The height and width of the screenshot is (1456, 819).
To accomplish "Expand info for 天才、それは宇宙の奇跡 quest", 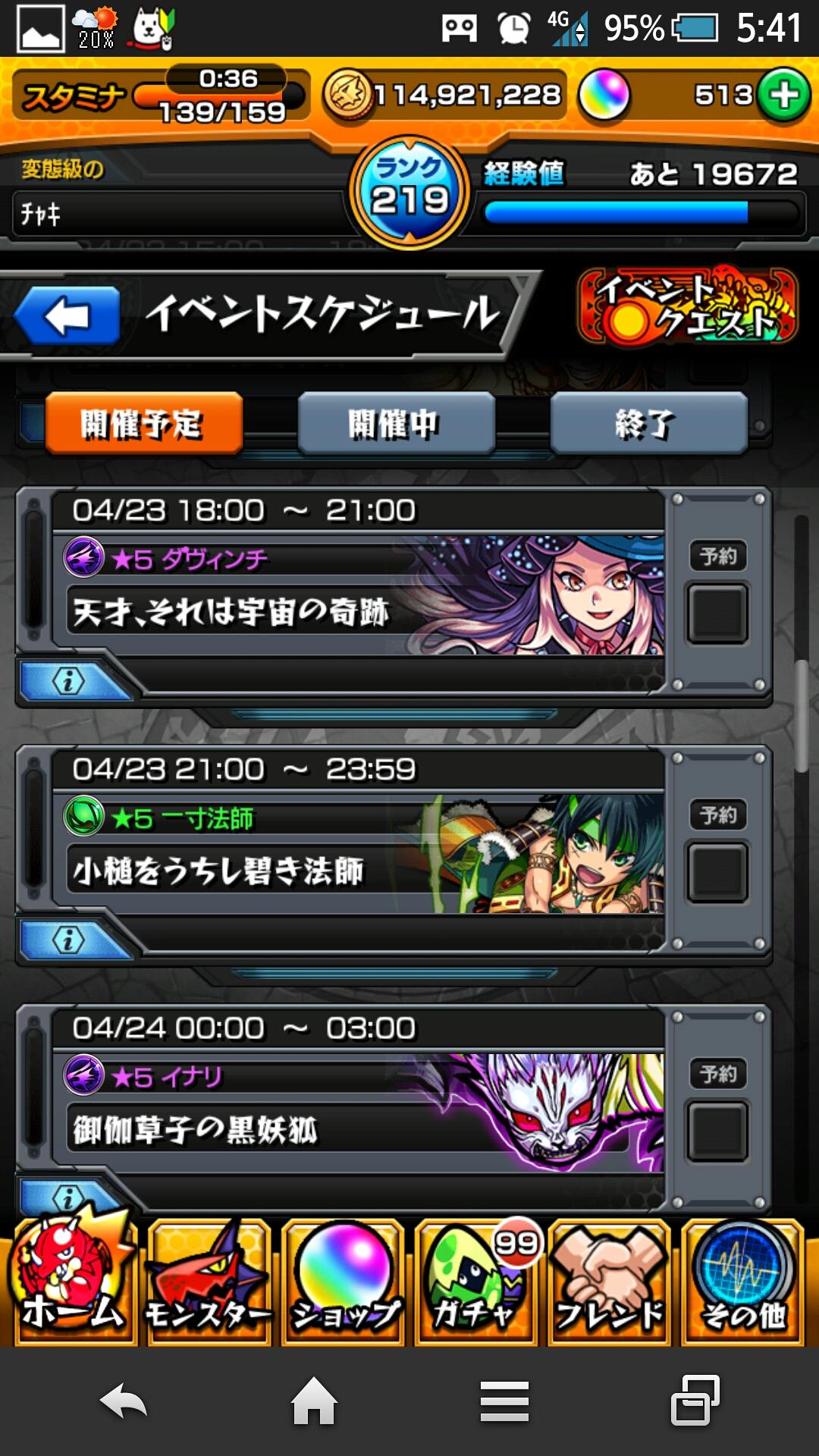I will pyautogui.click(x=68, y=682).
